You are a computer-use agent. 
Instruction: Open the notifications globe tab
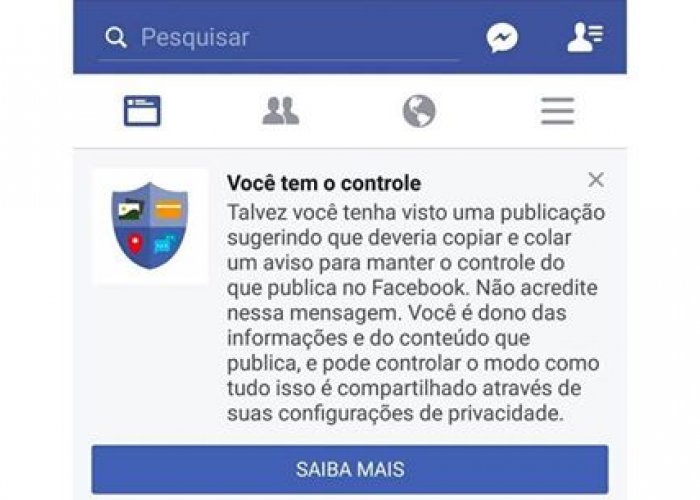pyautogui.click(x=419, y=111)
